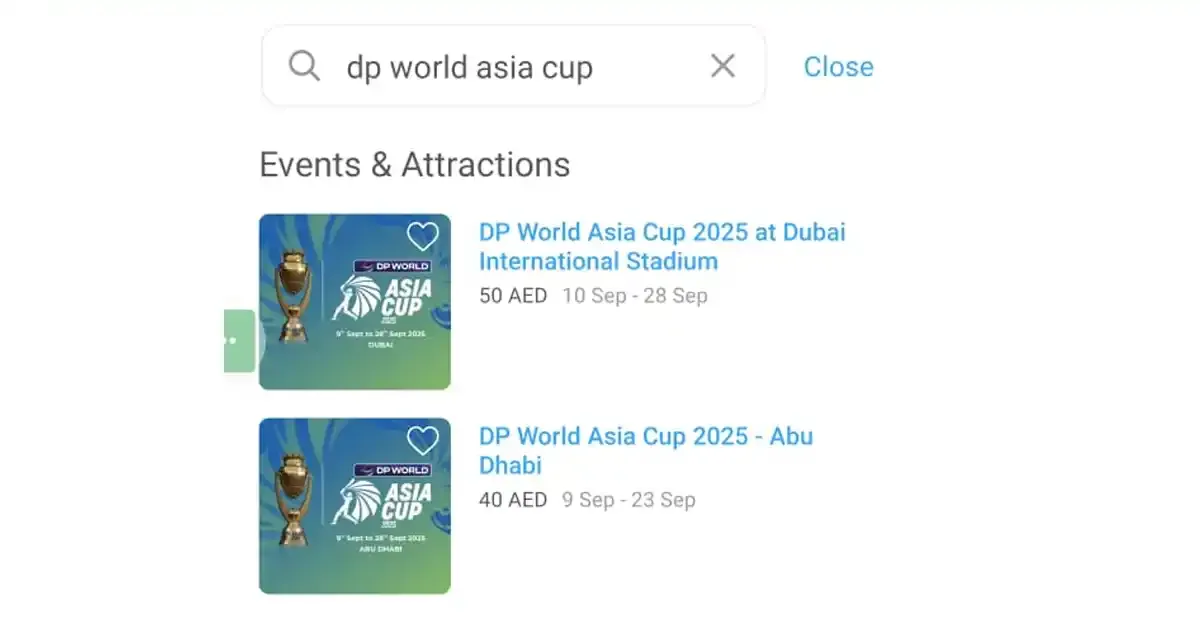This screenshot has height=630, width=1200.
Task: Tap the search field with 'dp world asia cup'
Action: coord(500,67)
